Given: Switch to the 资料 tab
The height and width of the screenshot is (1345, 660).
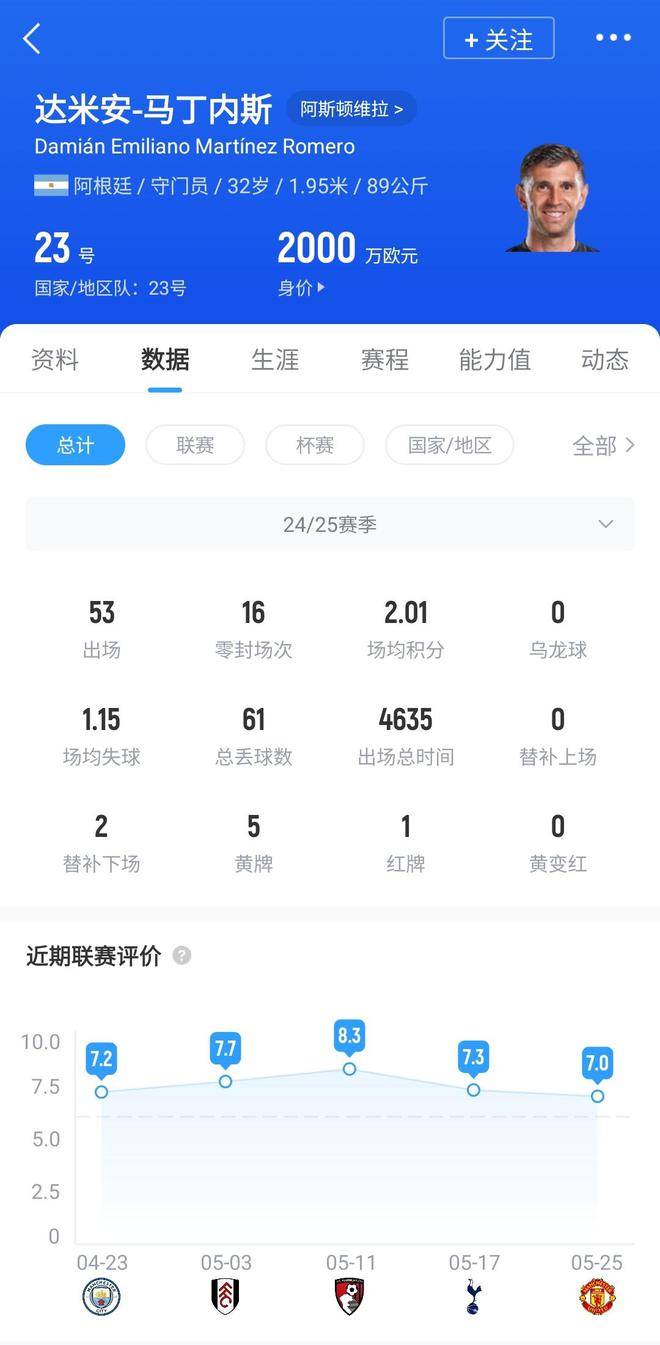Looking at the screenshot, I should pos(55,359).
